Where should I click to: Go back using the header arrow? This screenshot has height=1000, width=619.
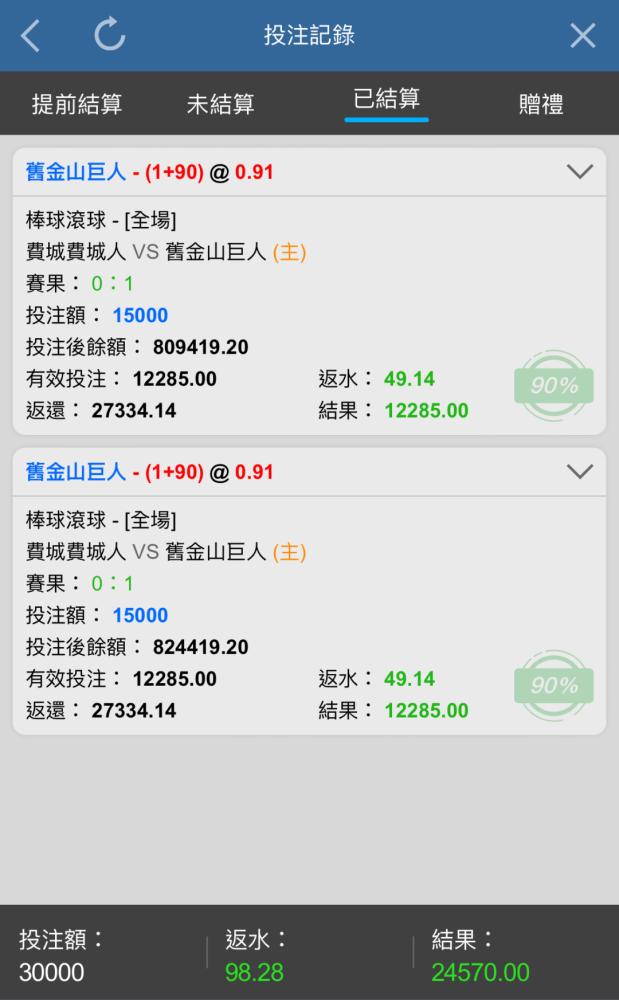[30, 35]
